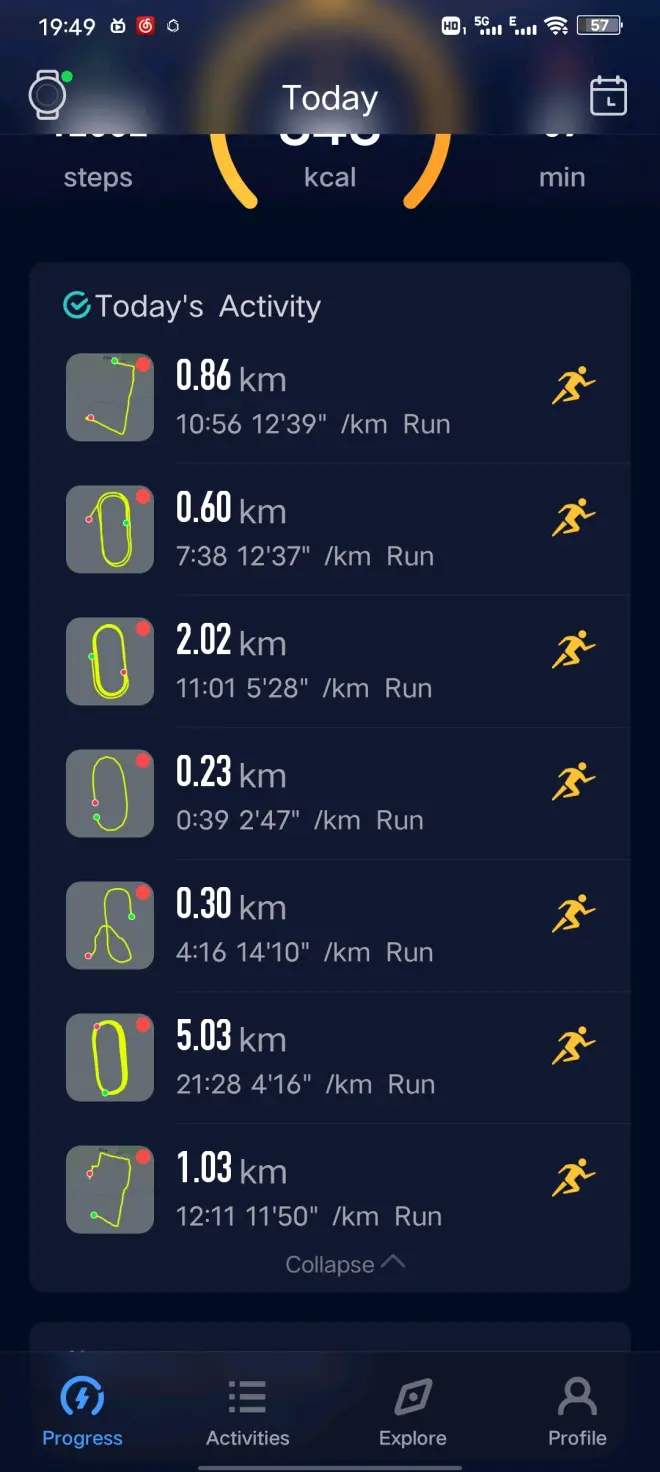Screen dimensions: 660x1472
Task: Select the 1.03 km run entry
Action: pos(330,1190)
